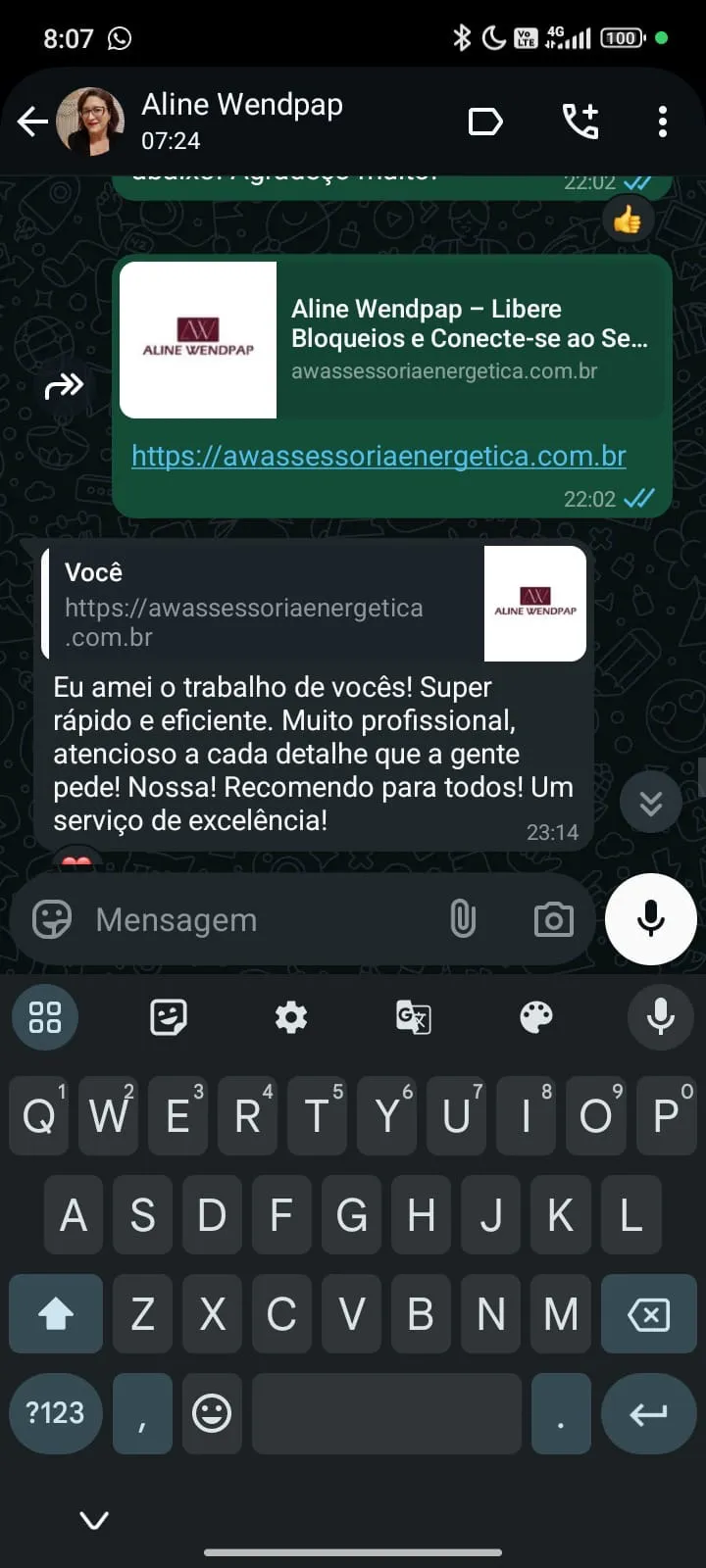Open the WhatsApp three-dot menu
706x1568 pixels.
coord(662,120)
